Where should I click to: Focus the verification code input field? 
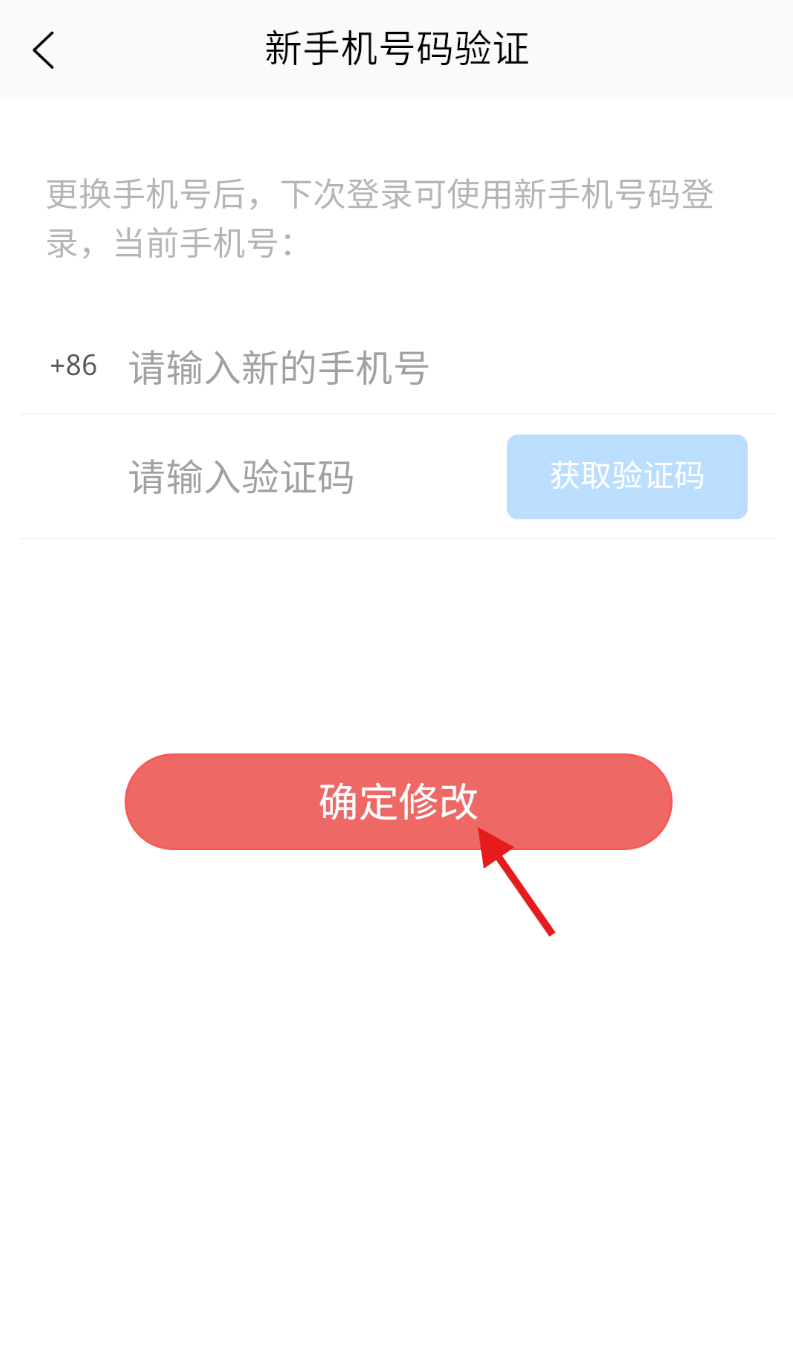[300, 478]
